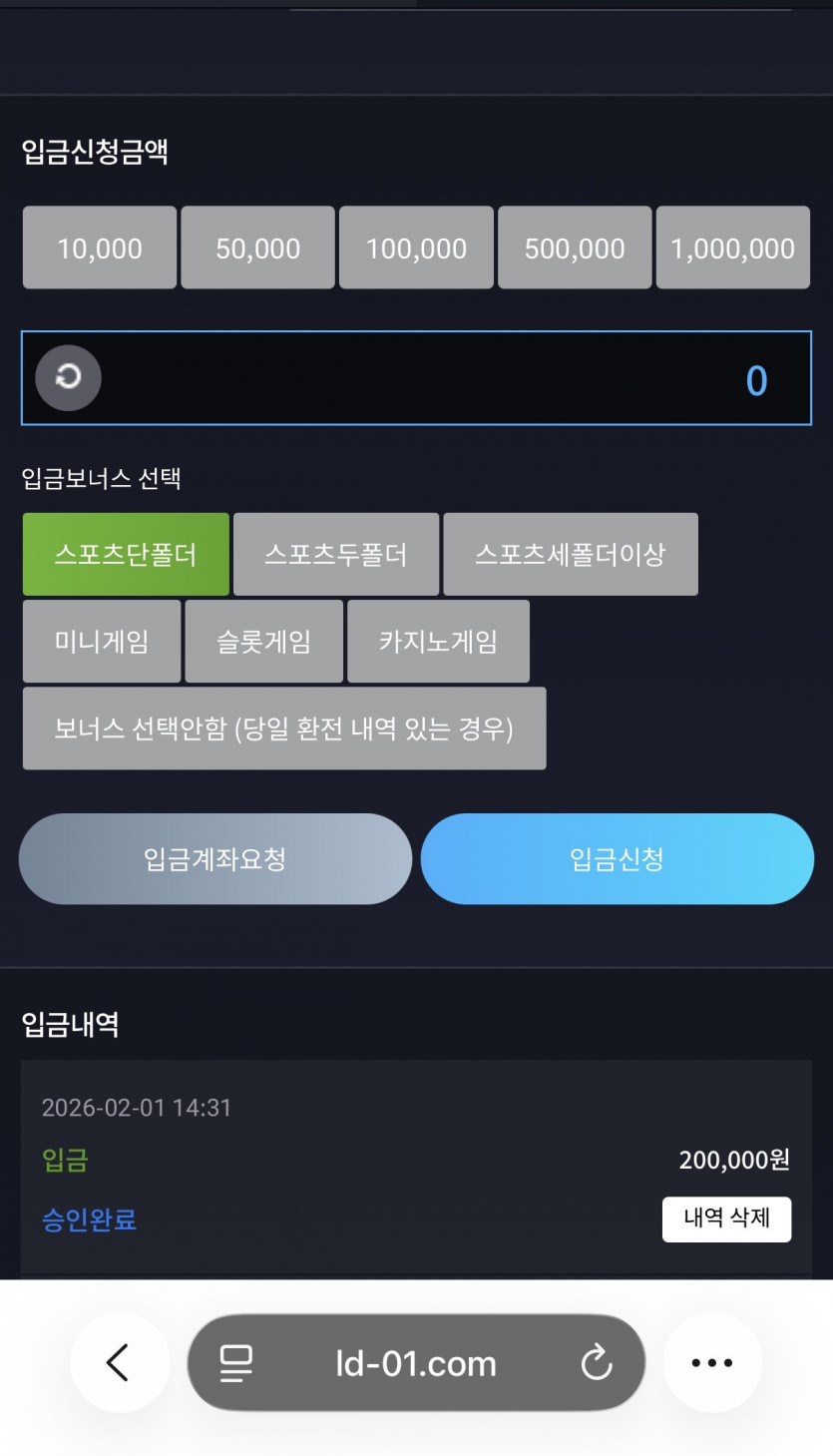Go back with the browser back arrow
Image resolution: width=833 pixels, height=1456 pixels.
(x=120, y=1362)
